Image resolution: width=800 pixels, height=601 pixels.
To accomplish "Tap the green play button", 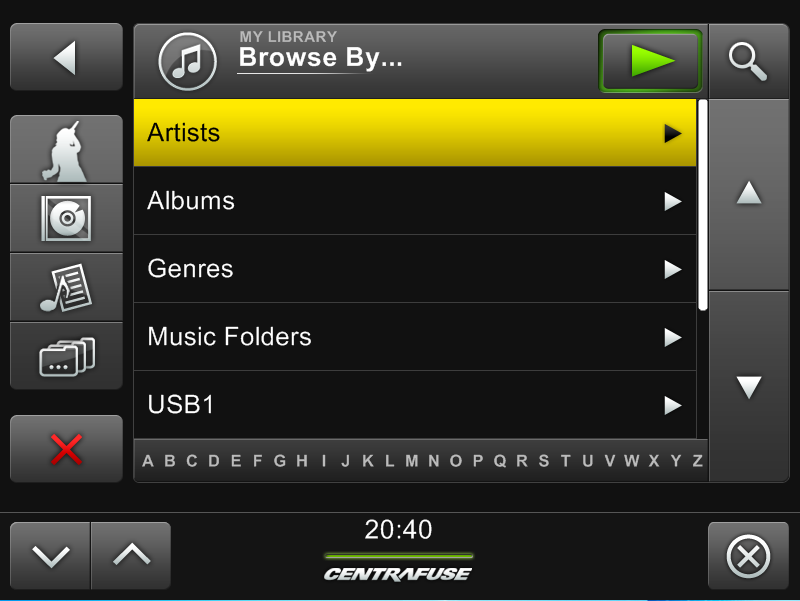I will (651, 61).
